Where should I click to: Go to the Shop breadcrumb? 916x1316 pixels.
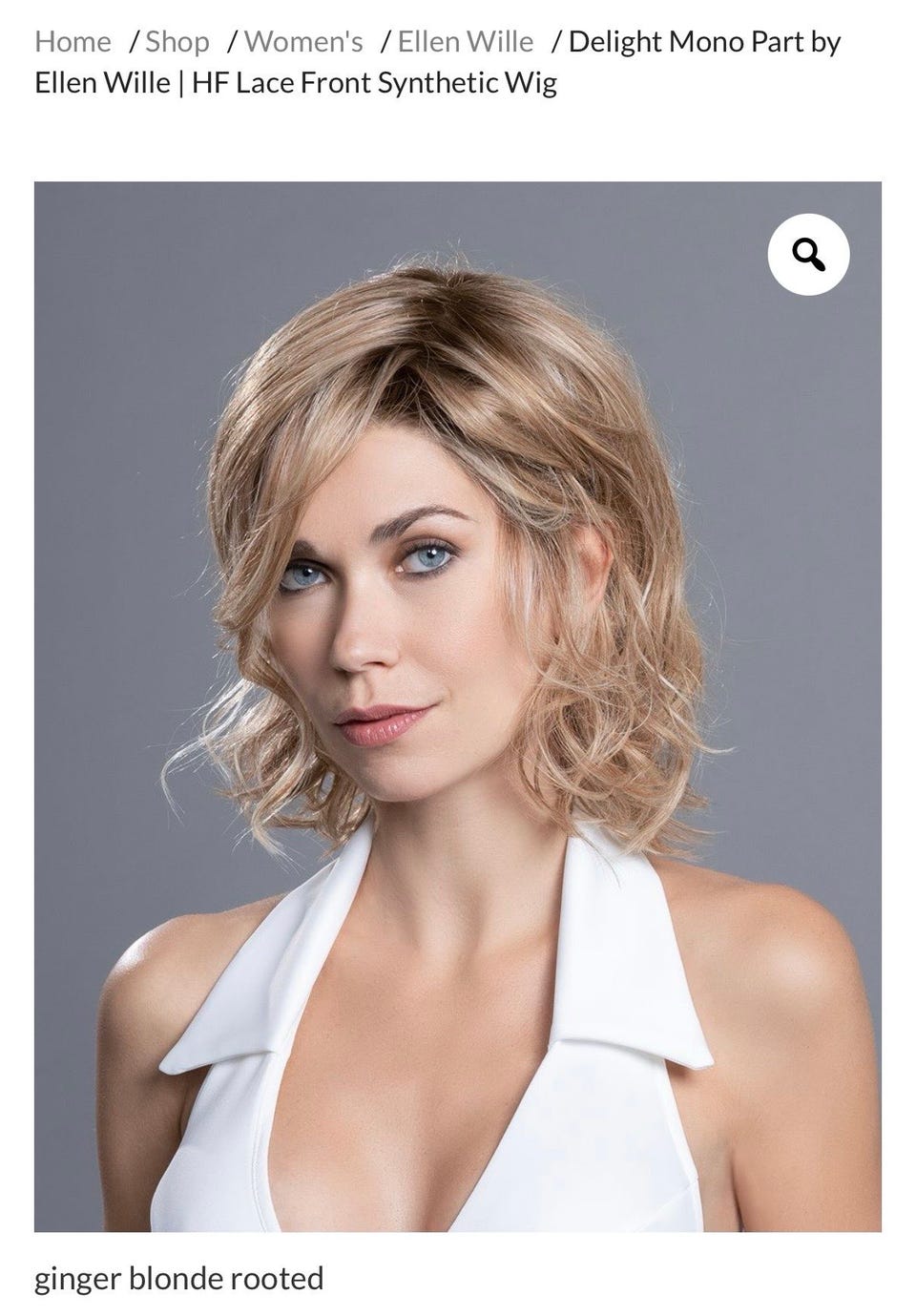(177, 42)
